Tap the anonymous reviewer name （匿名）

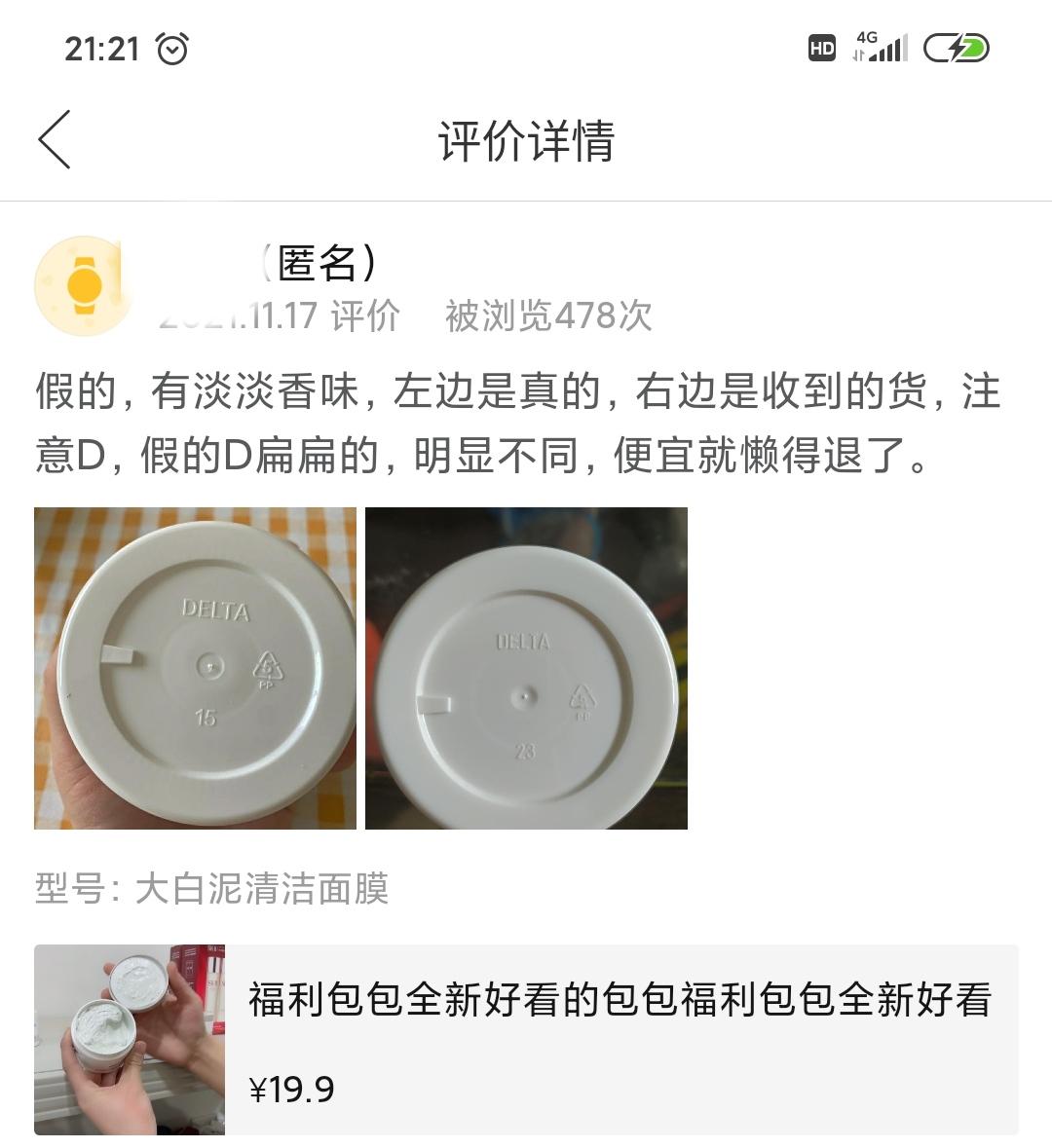pos(319,265)
